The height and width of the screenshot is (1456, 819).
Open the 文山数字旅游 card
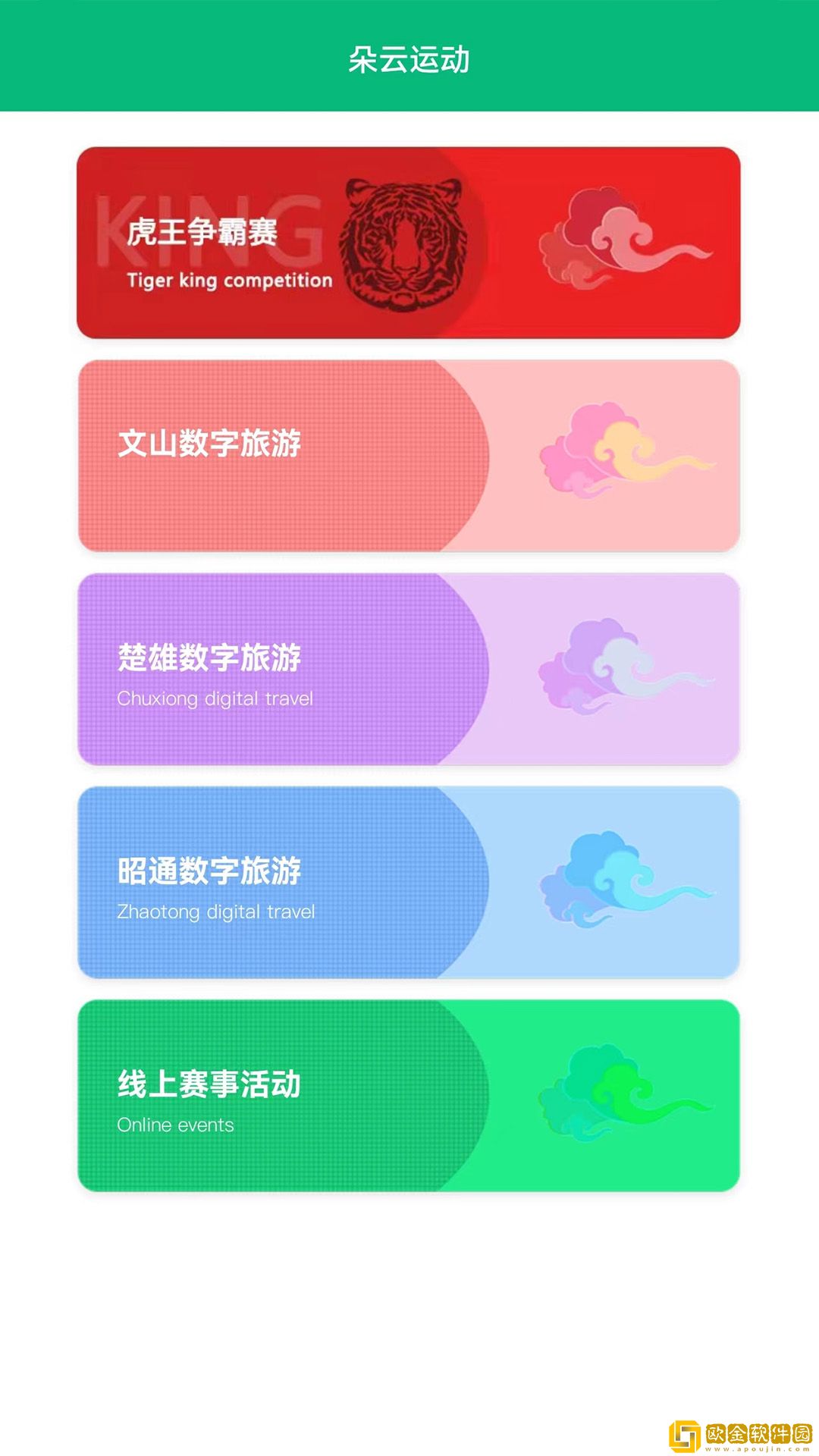408,456
